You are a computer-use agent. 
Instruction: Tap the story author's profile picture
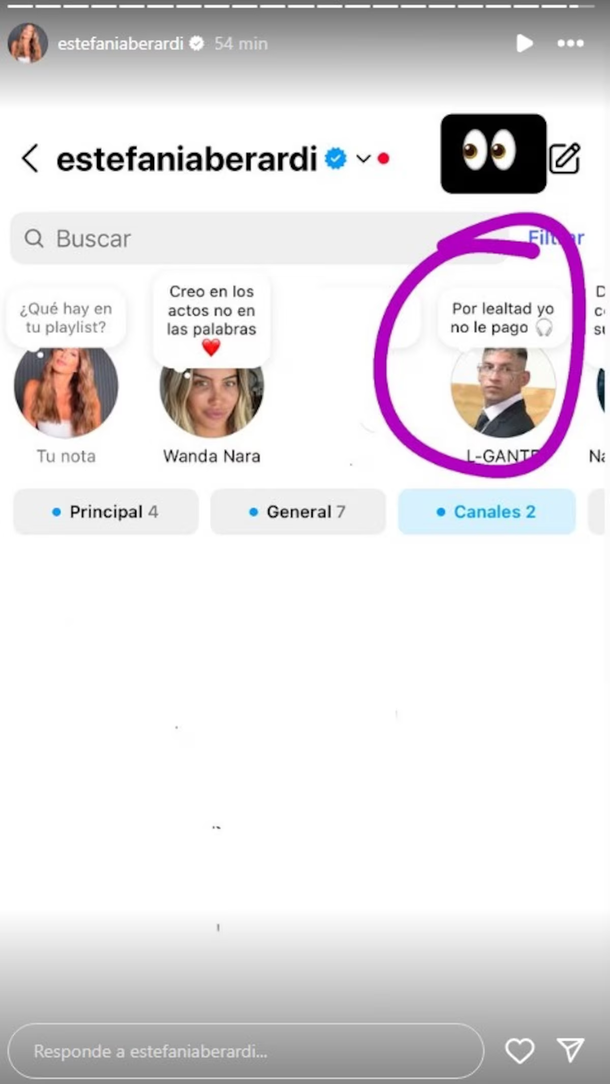click(x=28, y=43)
